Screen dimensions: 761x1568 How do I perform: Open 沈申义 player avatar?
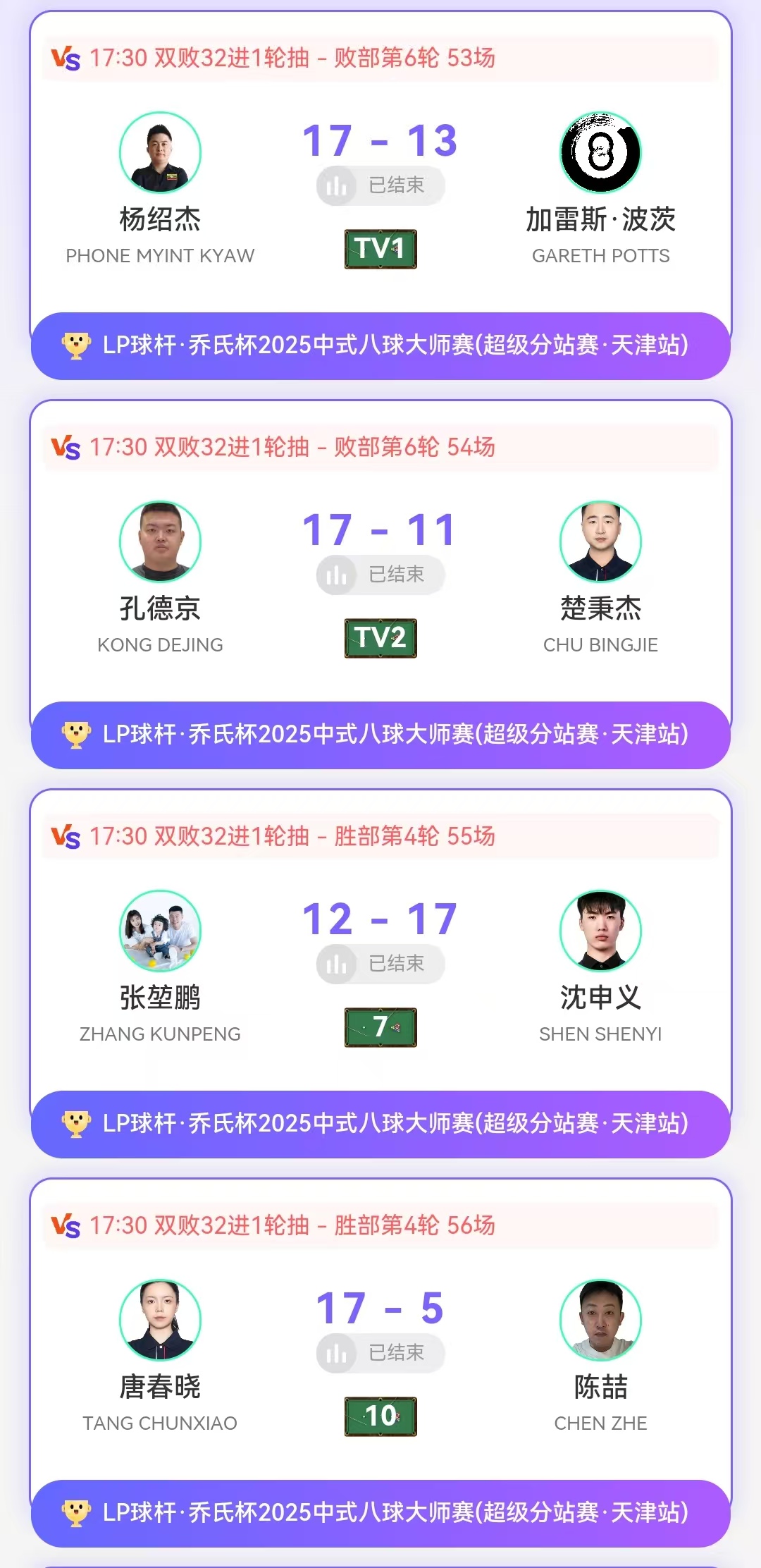pyautogui.click(x=600, y=931)
